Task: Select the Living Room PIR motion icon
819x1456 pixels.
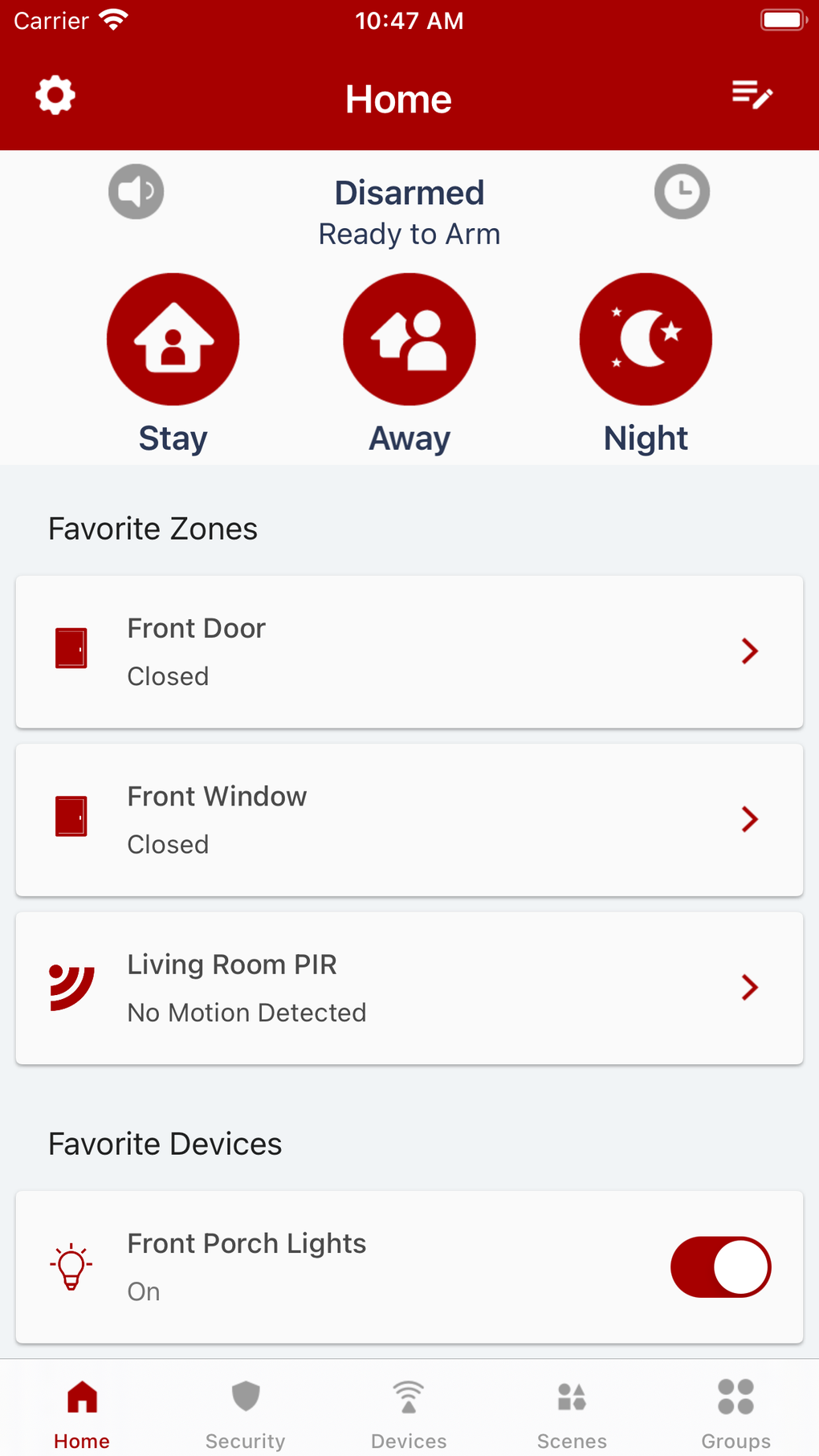Action: [71, 987]
